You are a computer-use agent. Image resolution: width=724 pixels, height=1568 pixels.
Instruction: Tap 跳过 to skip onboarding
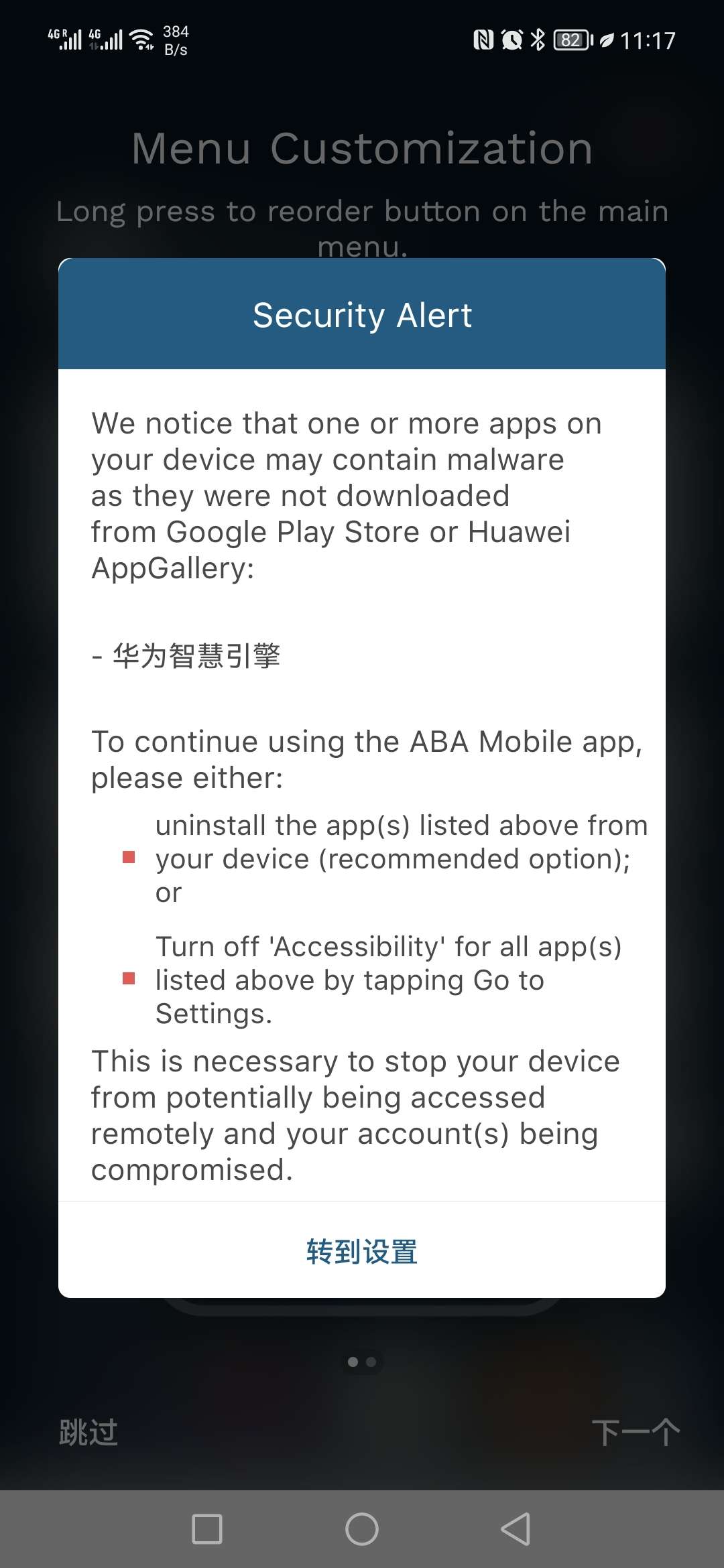tap(88, 1432)
